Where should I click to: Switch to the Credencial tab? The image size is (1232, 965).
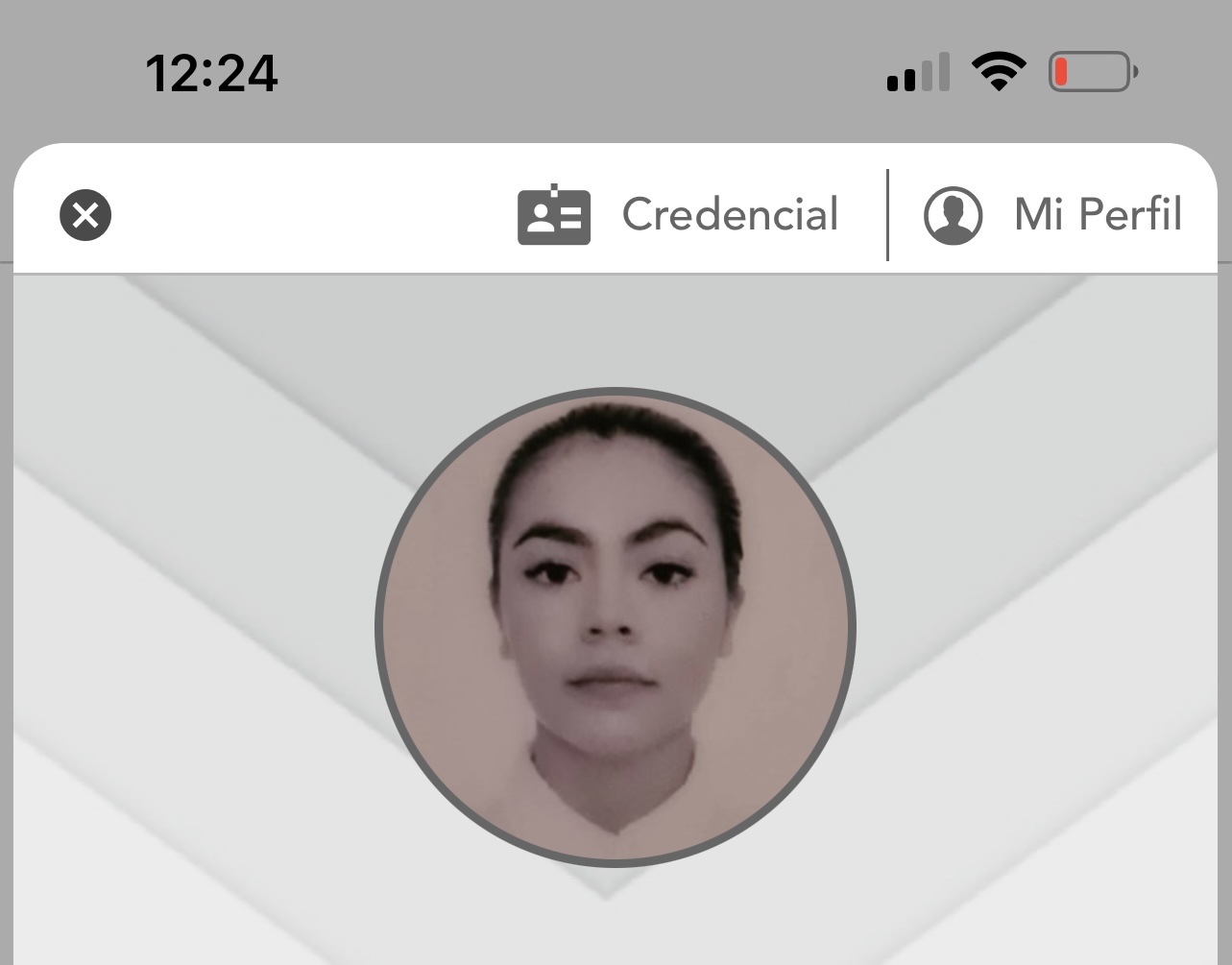(679, 215)
